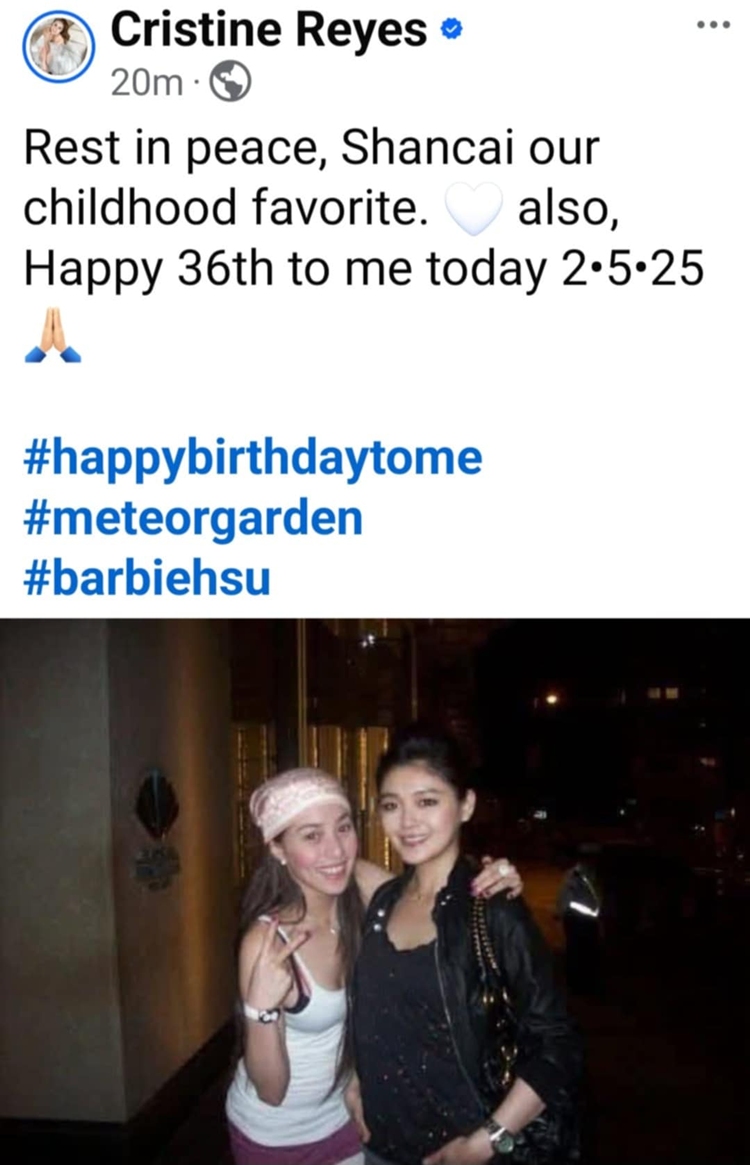Image resolution: width=750 pixels, height=1165 pixels.
Task: Open the #meteorgarden hashtag
Action: 192,519
